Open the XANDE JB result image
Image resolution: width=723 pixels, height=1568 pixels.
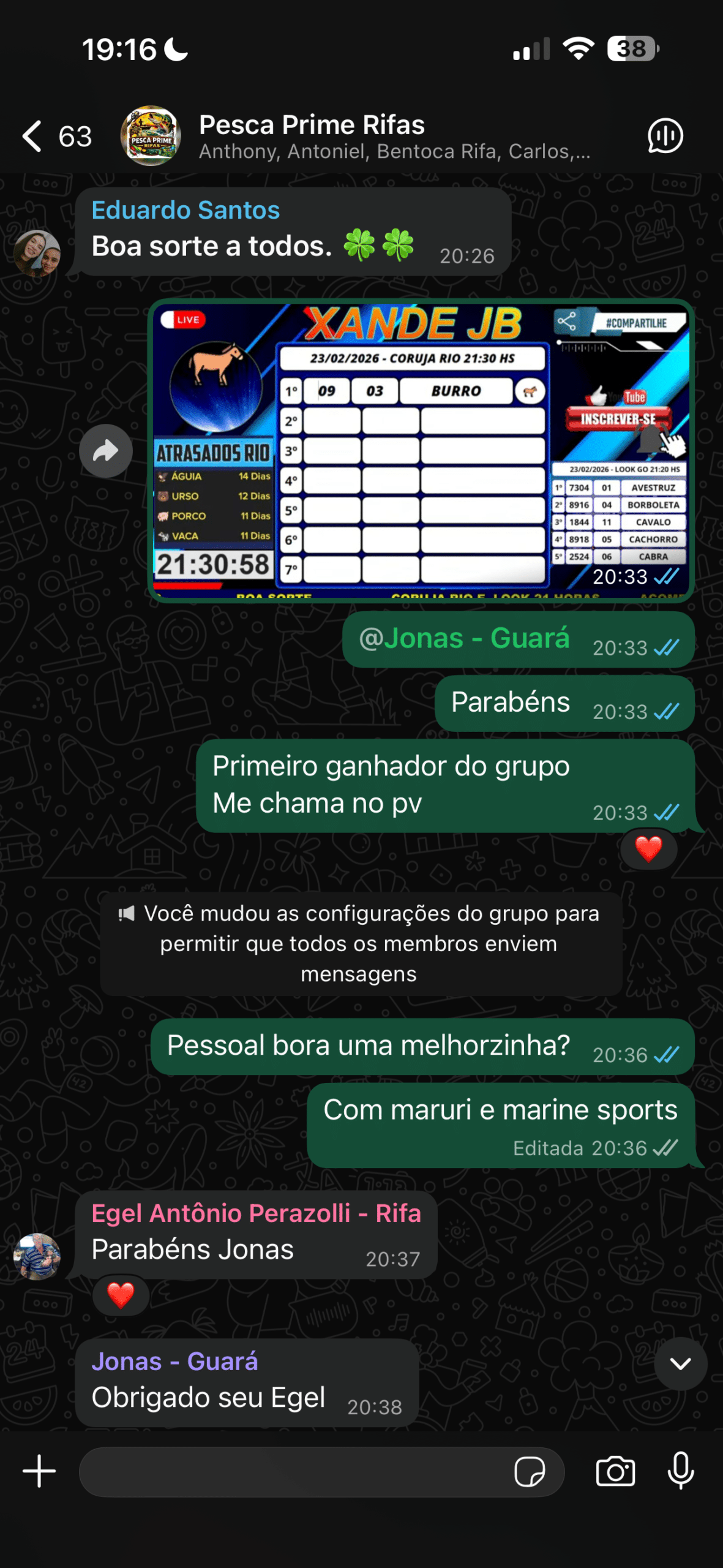421,451
